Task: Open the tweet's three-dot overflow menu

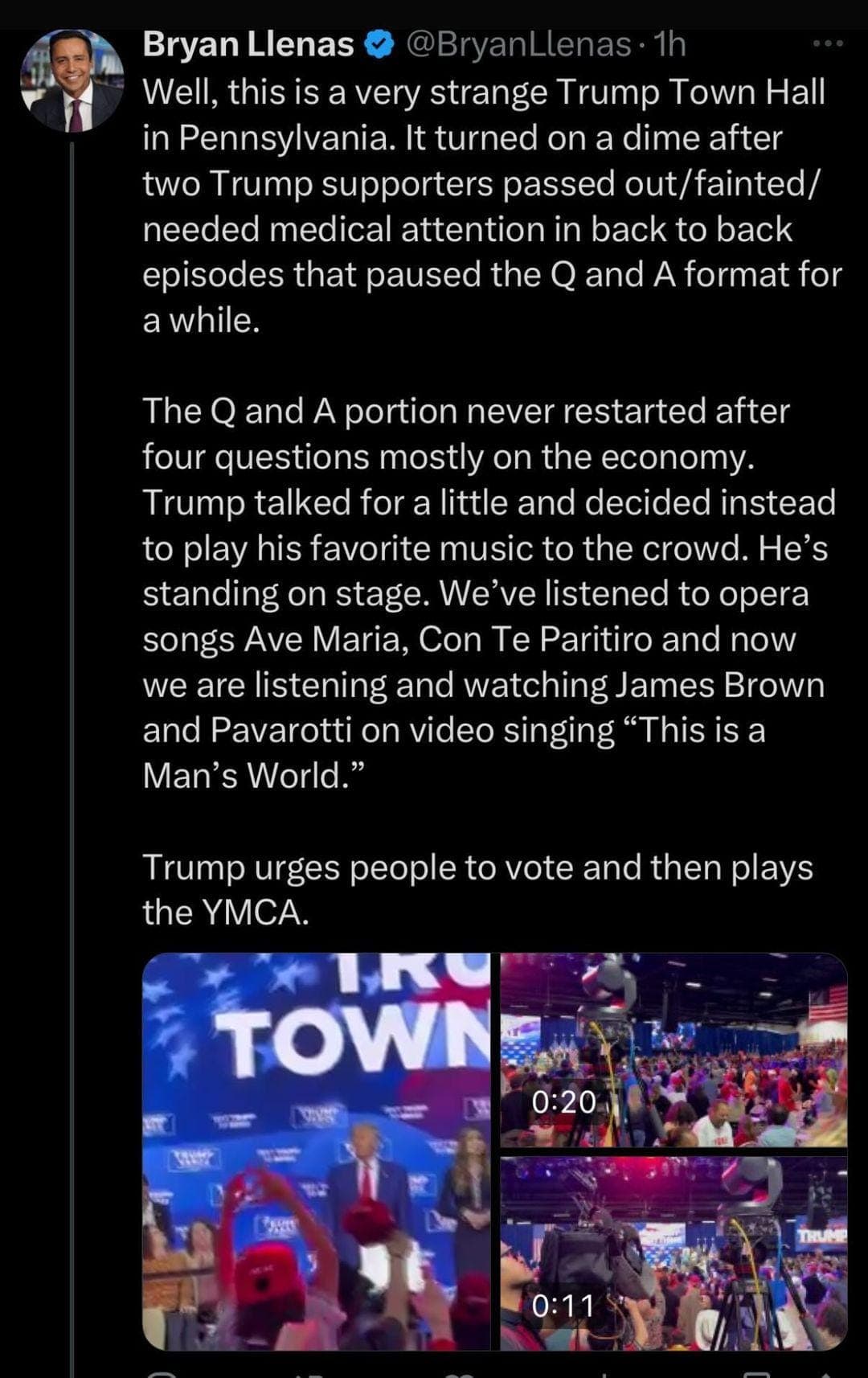Action: coord(828,44)
